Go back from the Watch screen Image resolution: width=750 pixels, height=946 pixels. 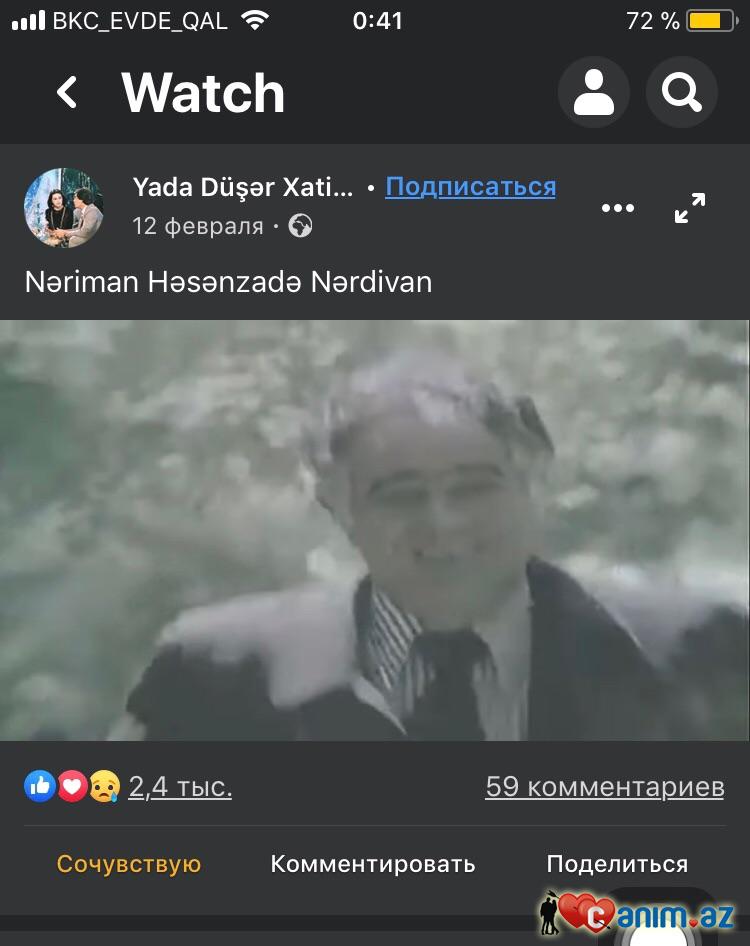point(67,93)
